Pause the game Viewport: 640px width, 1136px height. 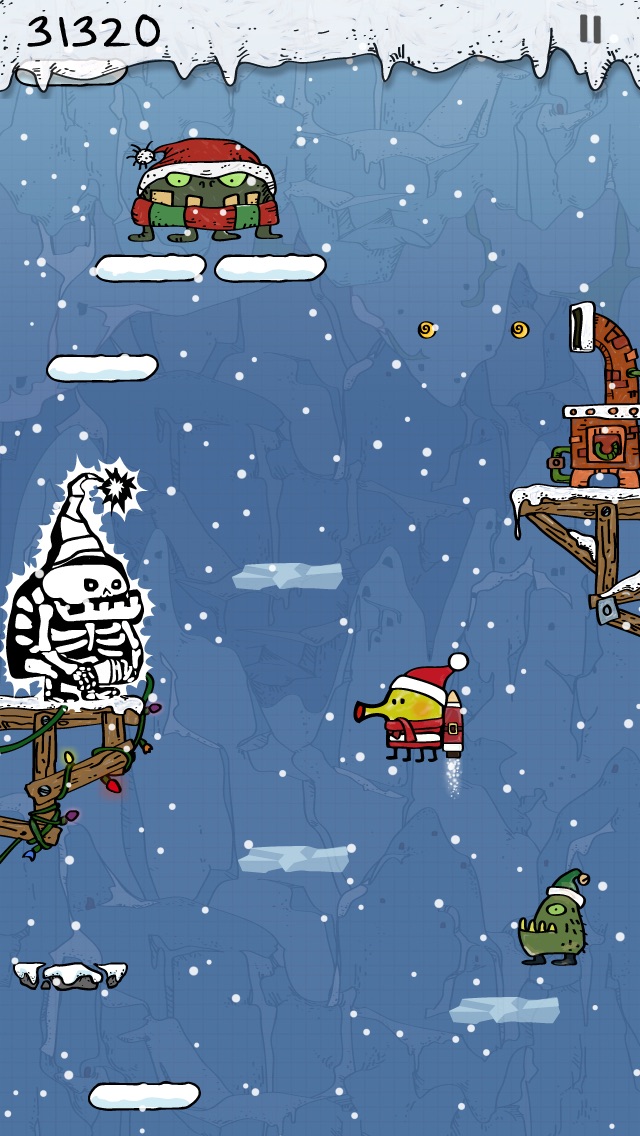590,29
